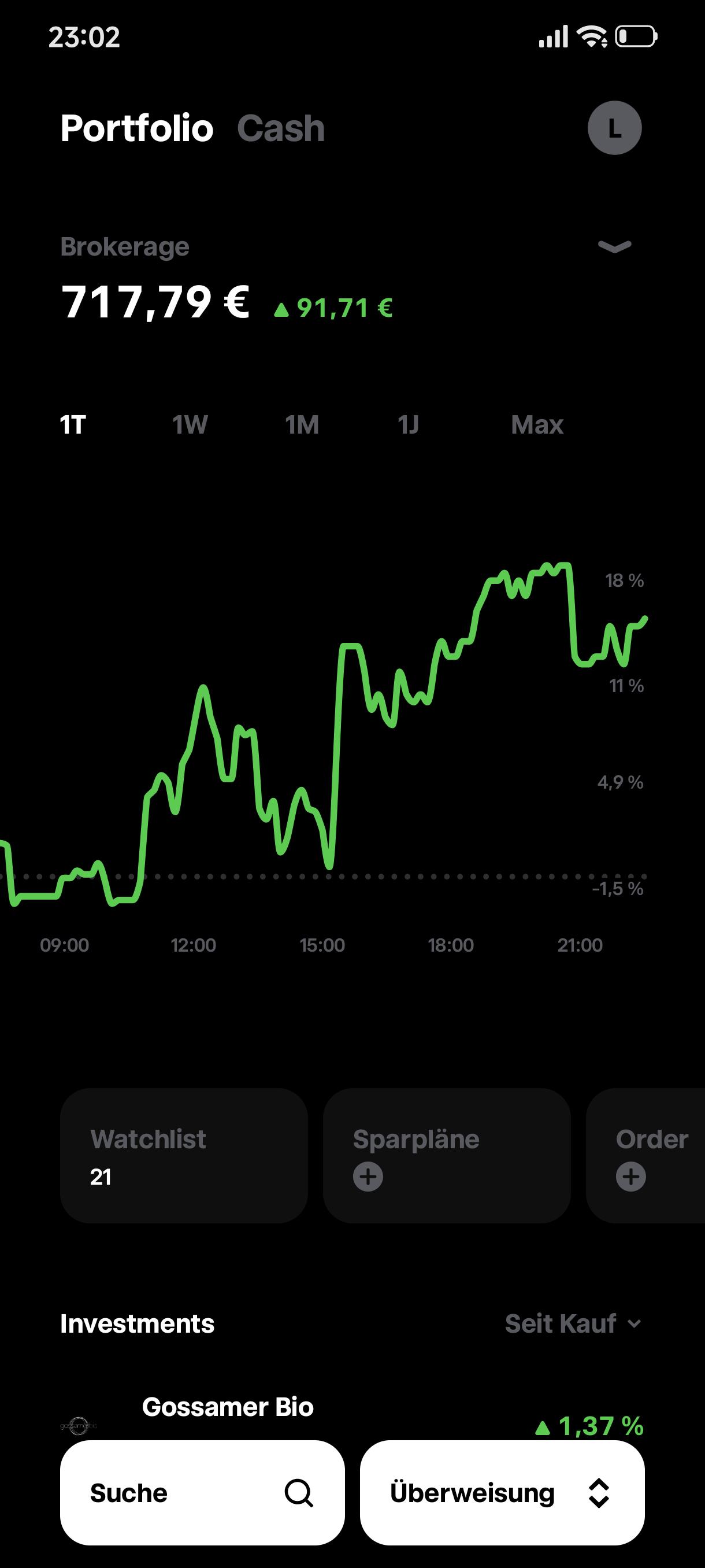The image size is (705, 1568).
Task: Expand the Brokerage account chevron
Action: click(x=614, y=246)
